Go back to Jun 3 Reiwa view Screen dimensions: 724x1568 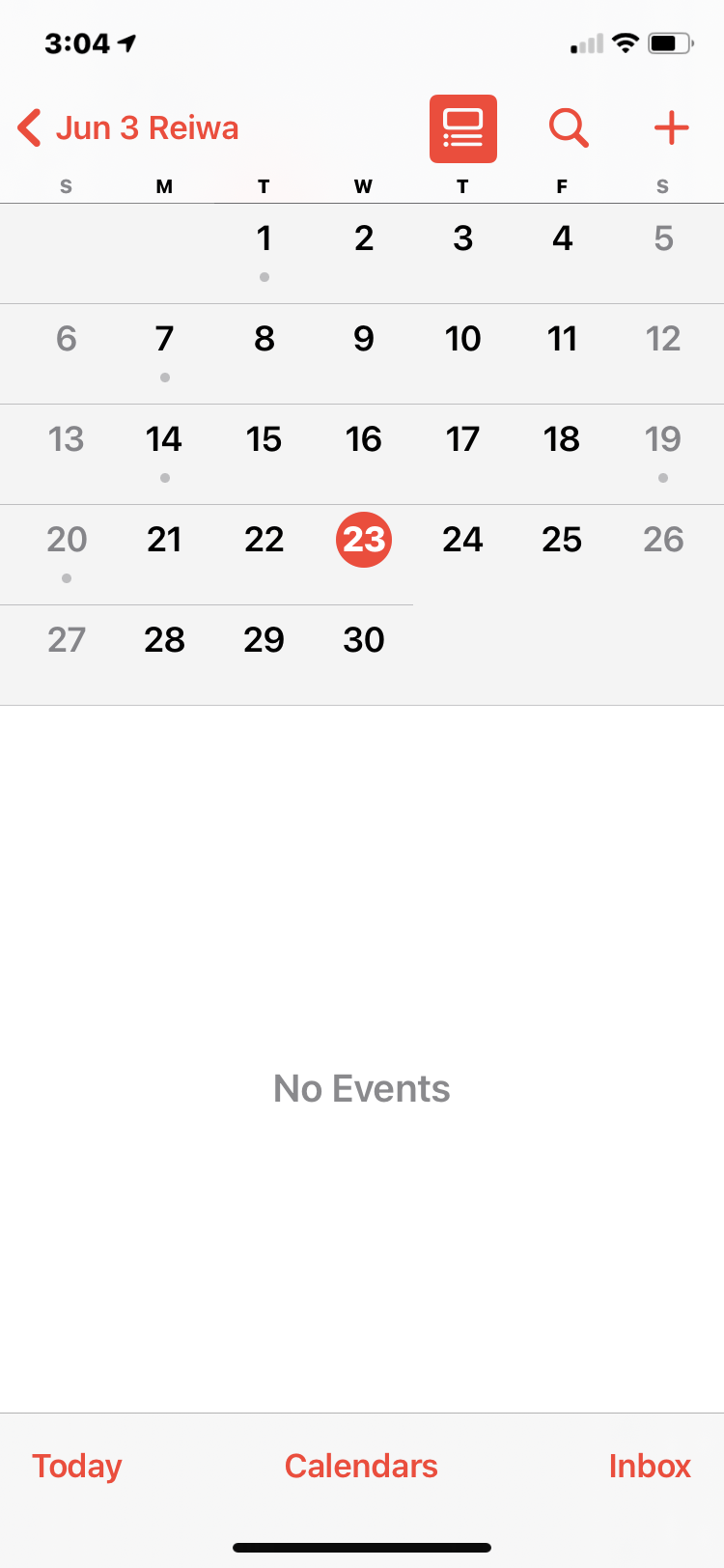pos(127,127)
